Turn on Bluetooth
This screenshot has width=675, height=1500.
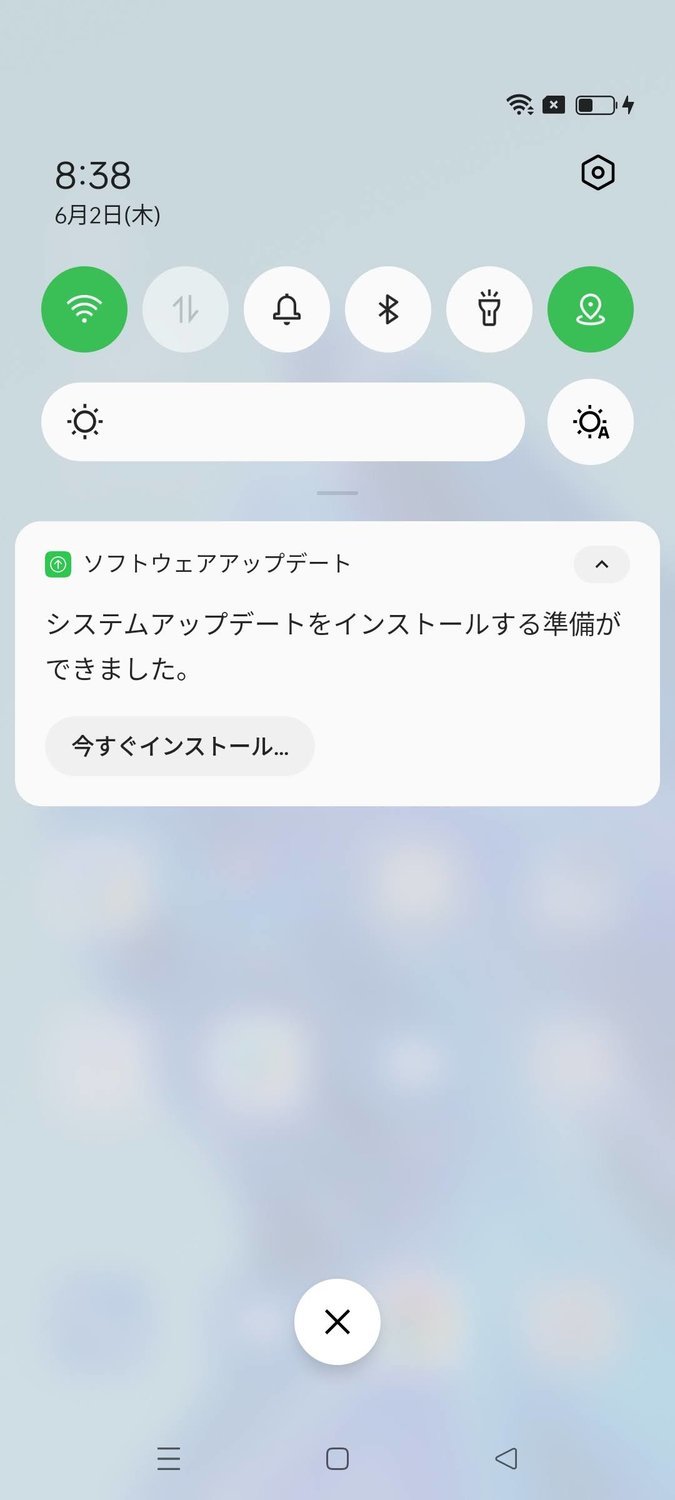388,309
